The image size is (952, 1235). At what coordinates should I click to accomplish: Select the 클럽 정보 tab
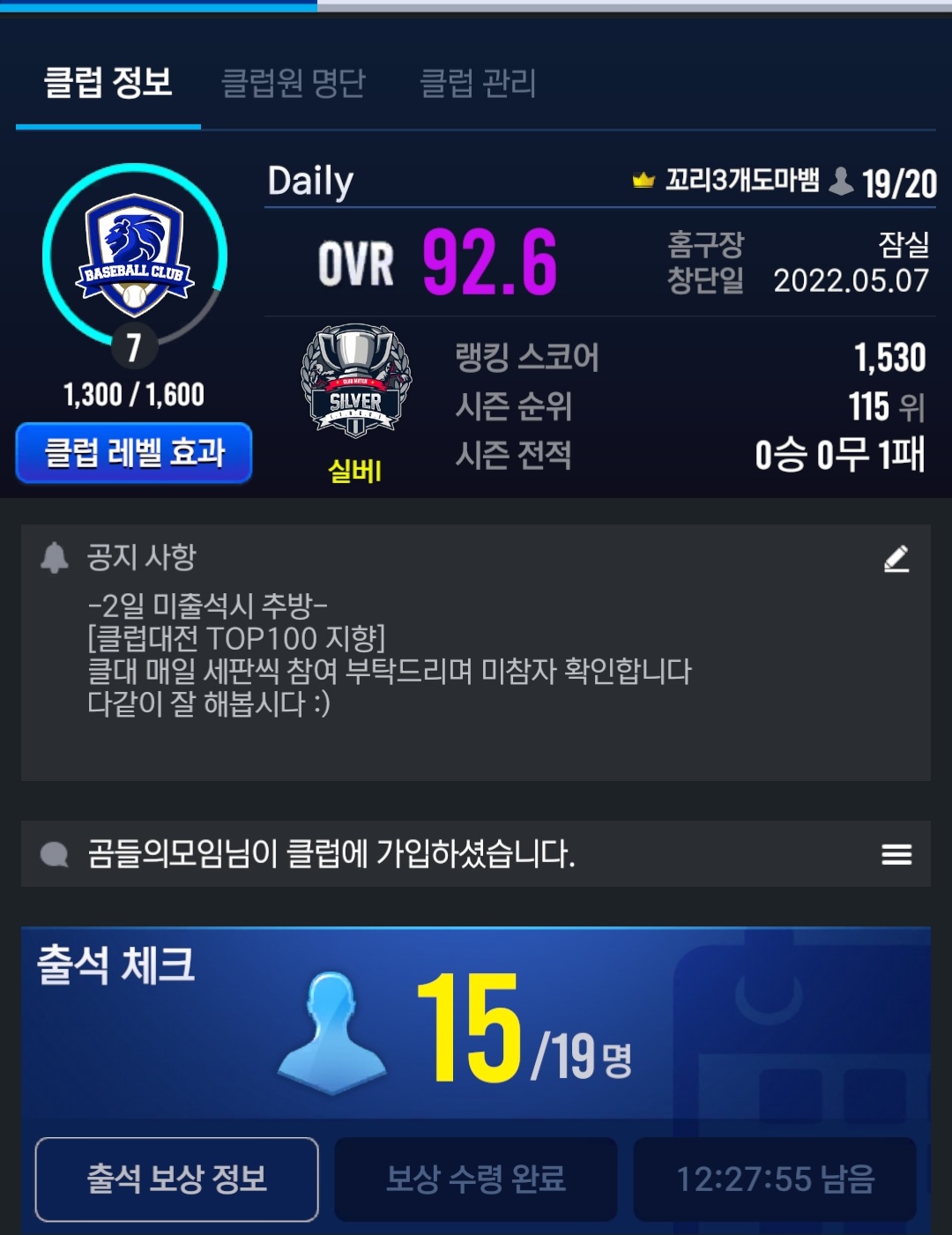click(x=108, y=84)
